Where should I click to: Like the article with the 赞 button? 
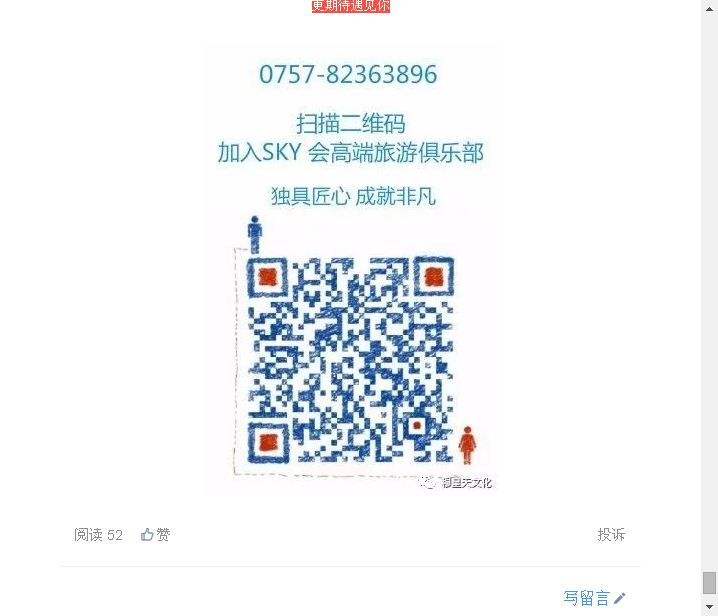pos(155,535)
